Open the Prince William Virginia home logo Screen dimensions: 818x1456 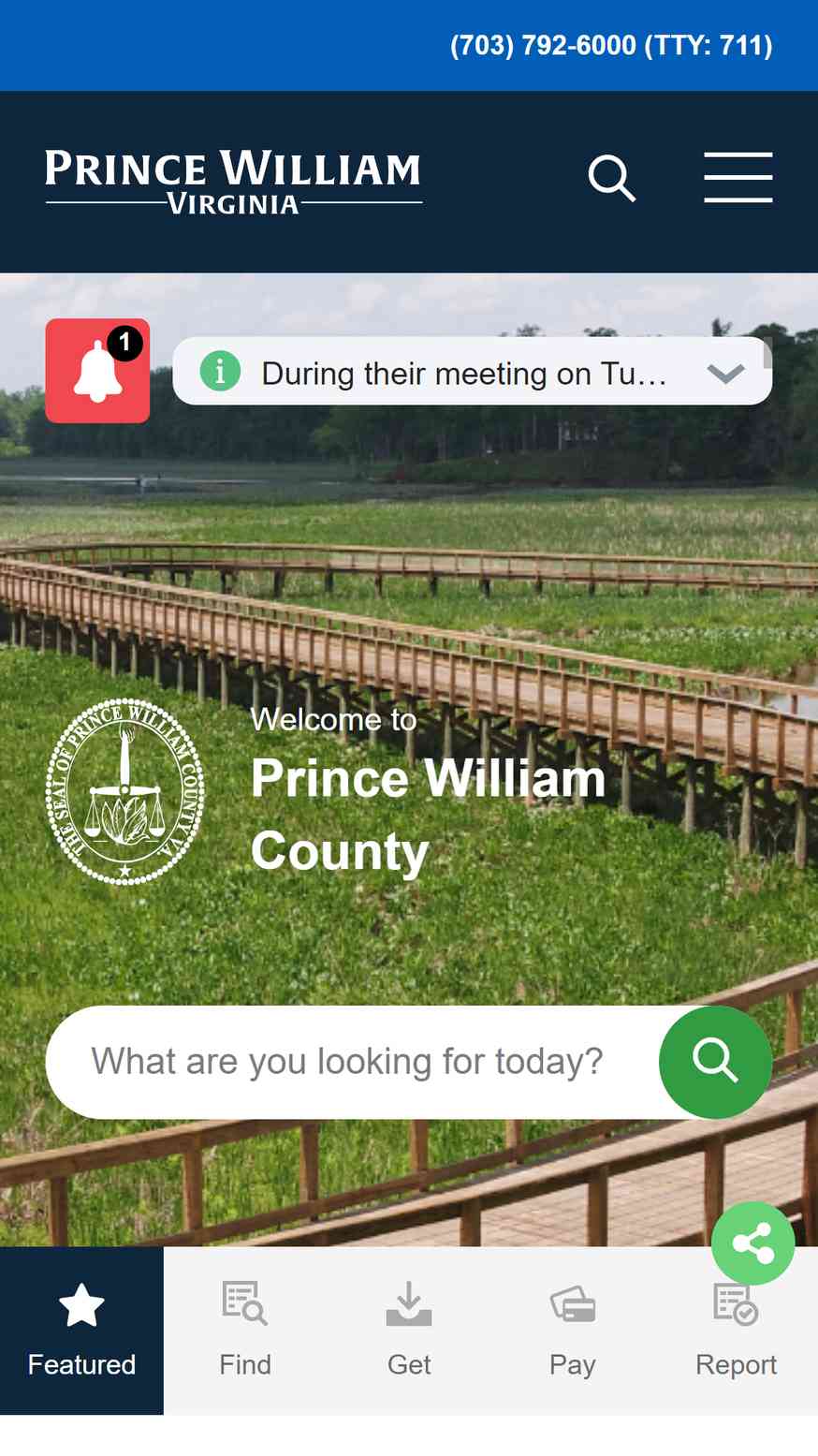[234, 182]
